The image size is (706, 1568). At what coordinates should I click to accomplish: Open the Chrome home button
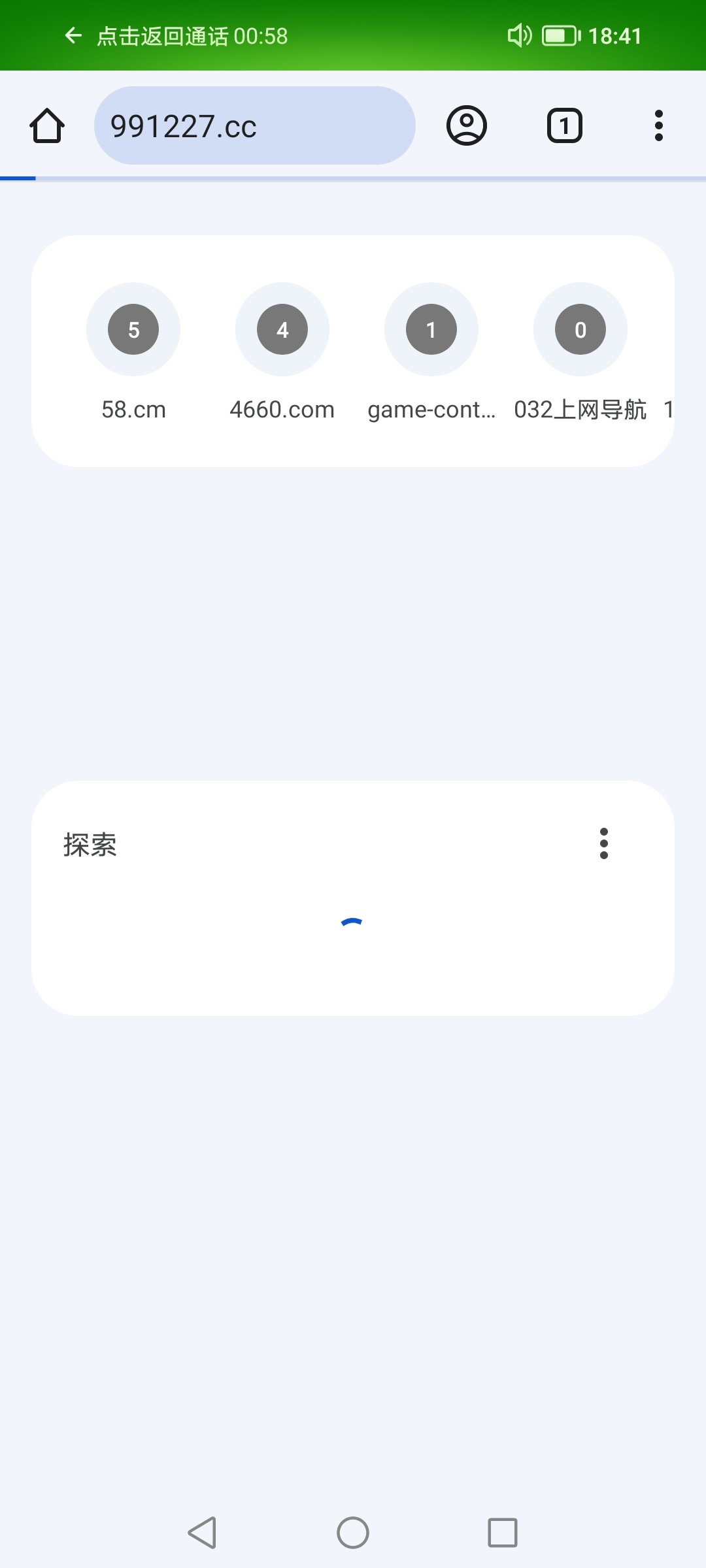pos(48,125)
